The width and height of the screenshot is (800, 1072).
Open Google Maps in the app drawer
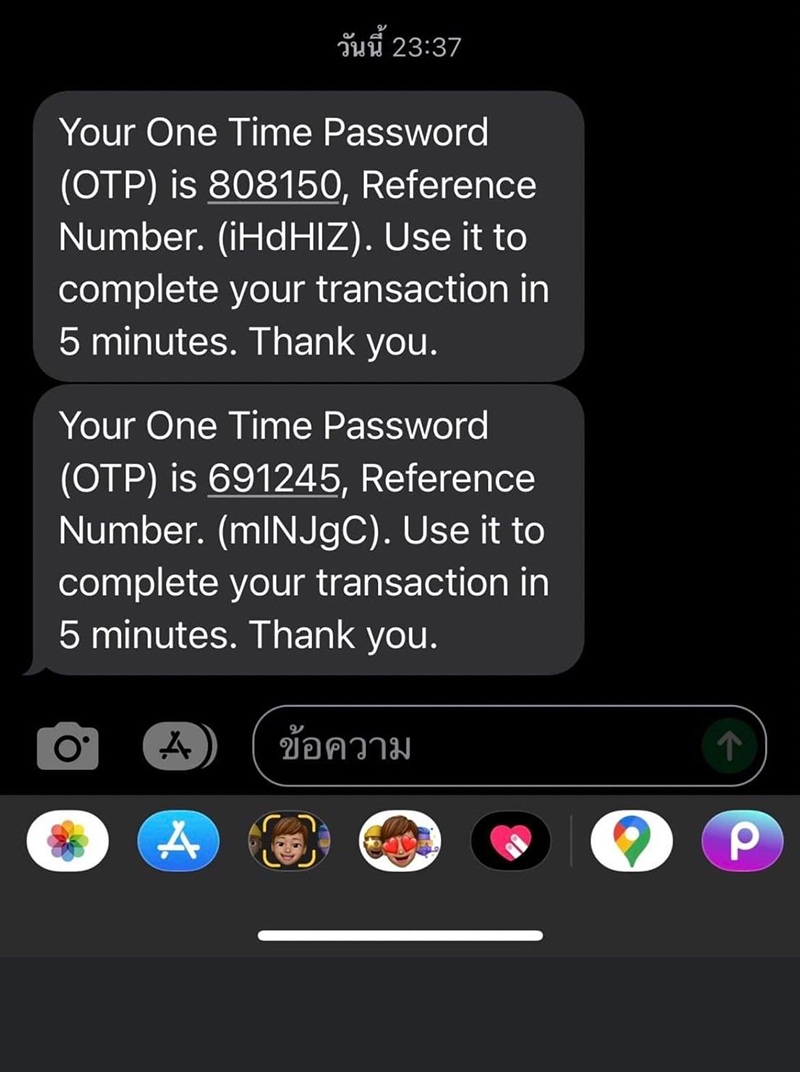632,839
